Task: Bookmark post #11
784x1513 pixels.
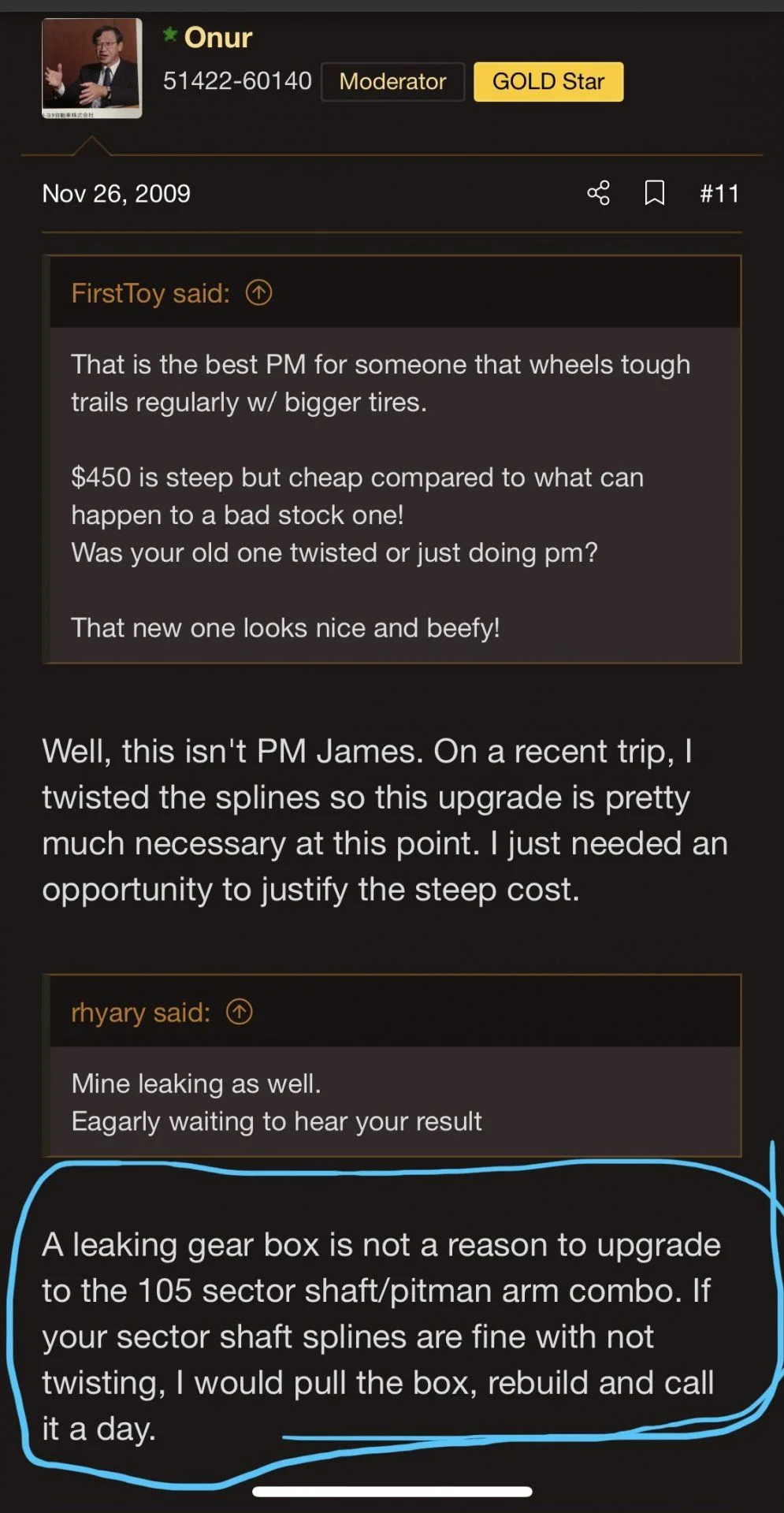Action: click(654, 193)
